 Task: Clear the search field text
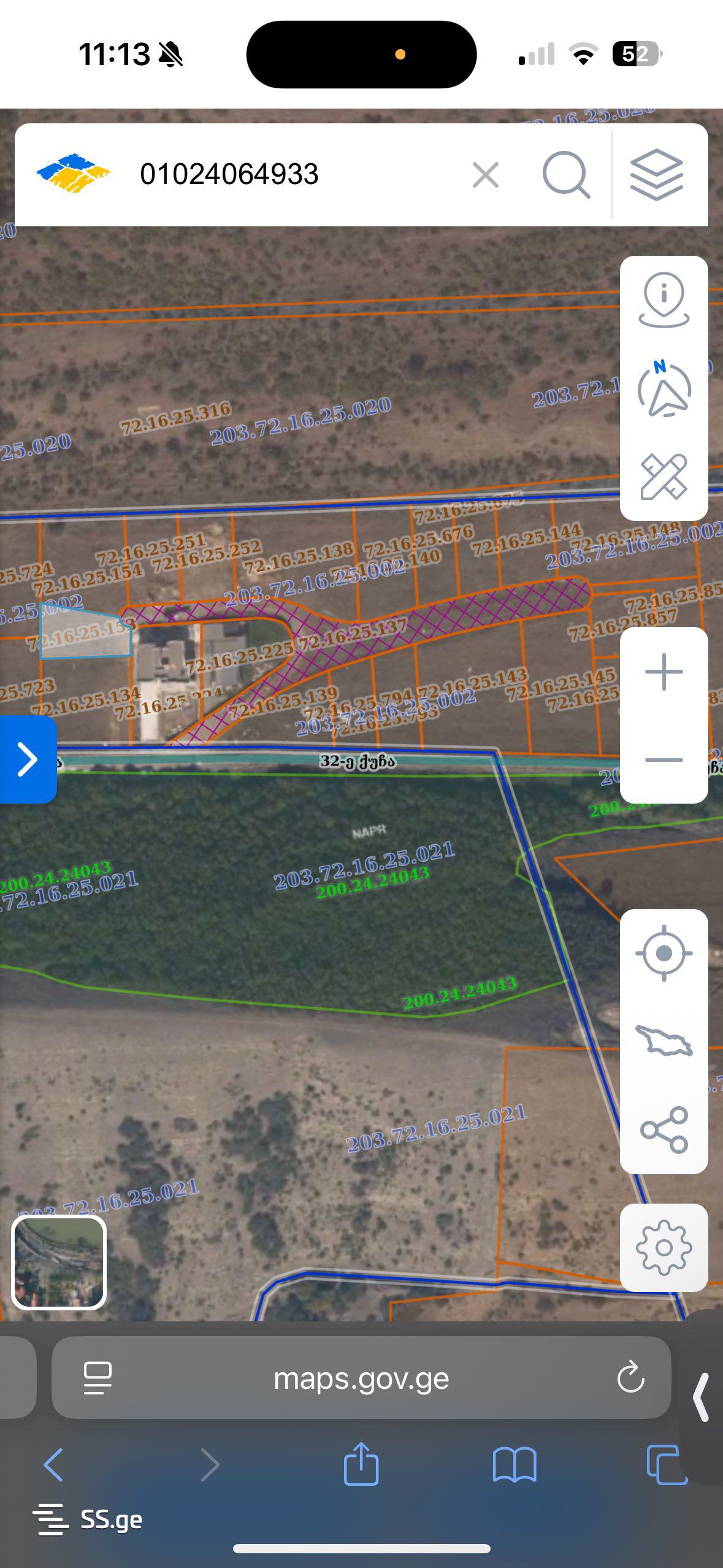(x=485, y=175)
